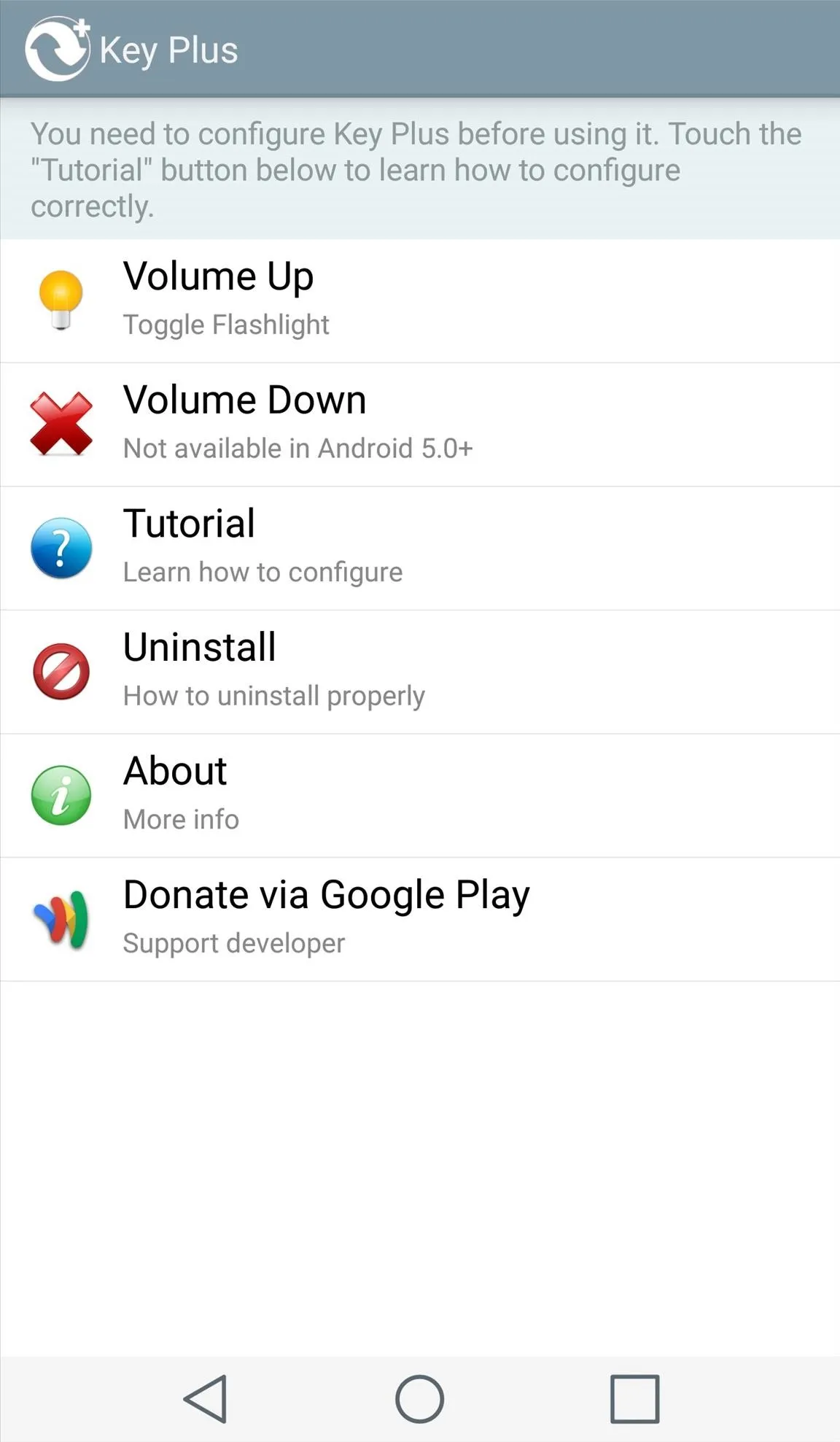This screenshot has width=840, height=1442.
Task: Open the recent apps view
Action: tap(634, 1399)
